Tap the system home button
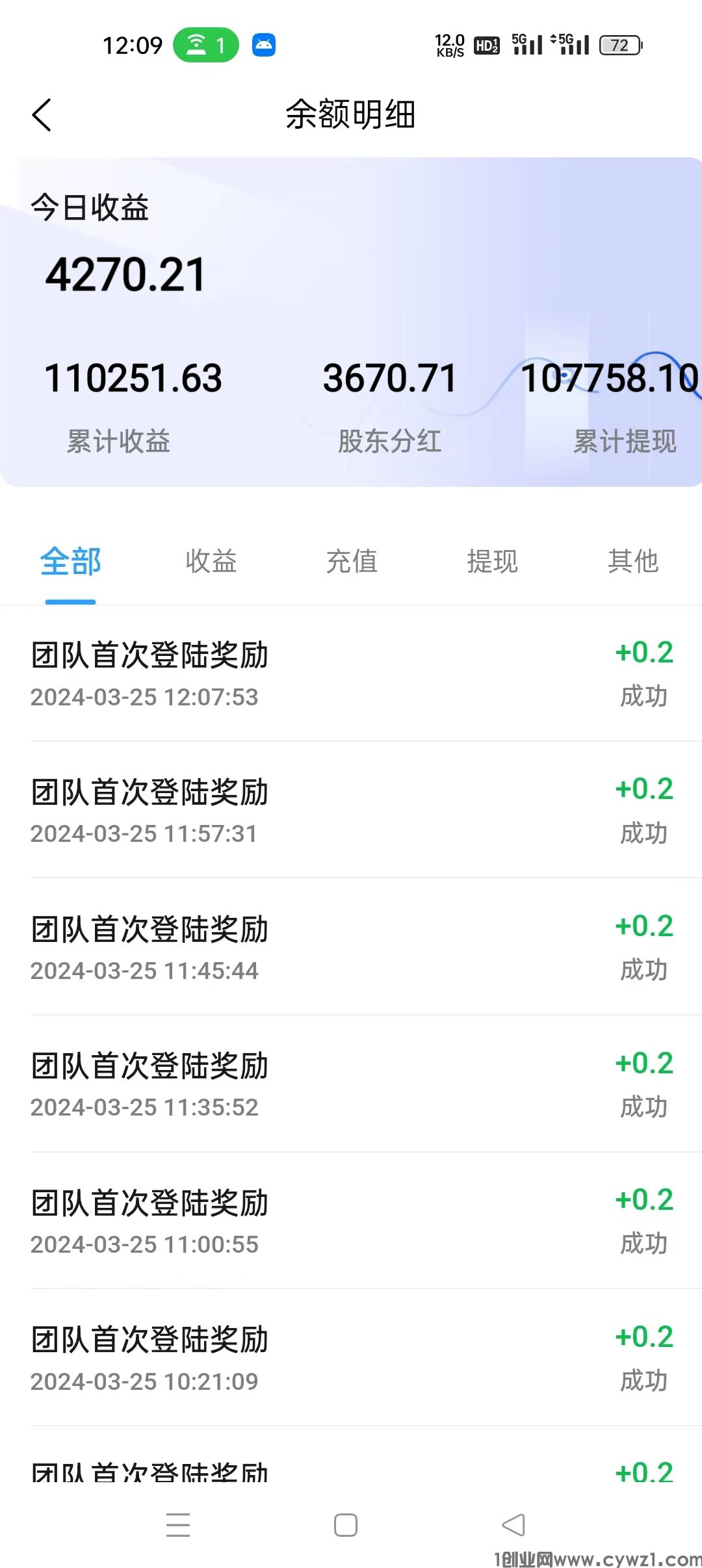Screen dimensions: 702x1568 click(x=346, y=1524)
